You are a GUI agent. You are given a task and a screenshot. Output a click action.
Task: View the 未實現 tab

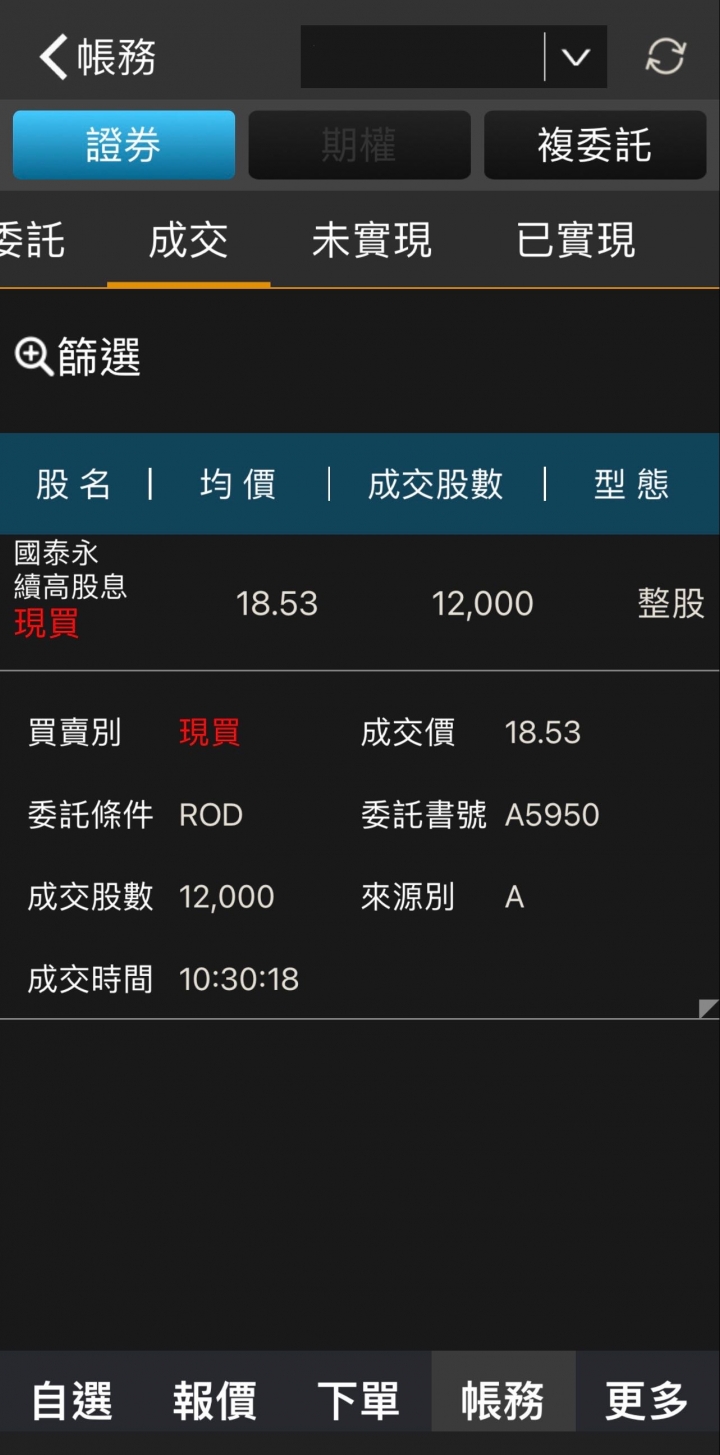tap(371, 241)
